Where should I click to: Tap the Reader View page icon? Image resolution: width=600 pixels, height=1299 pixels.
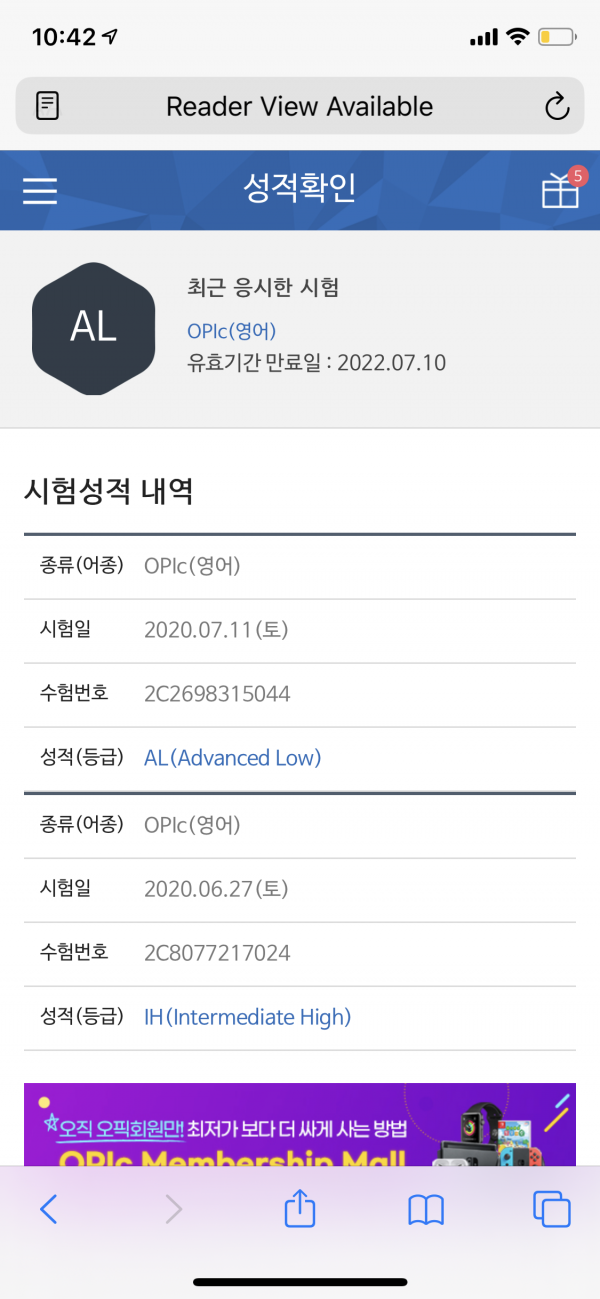click(x=47, y=106)
